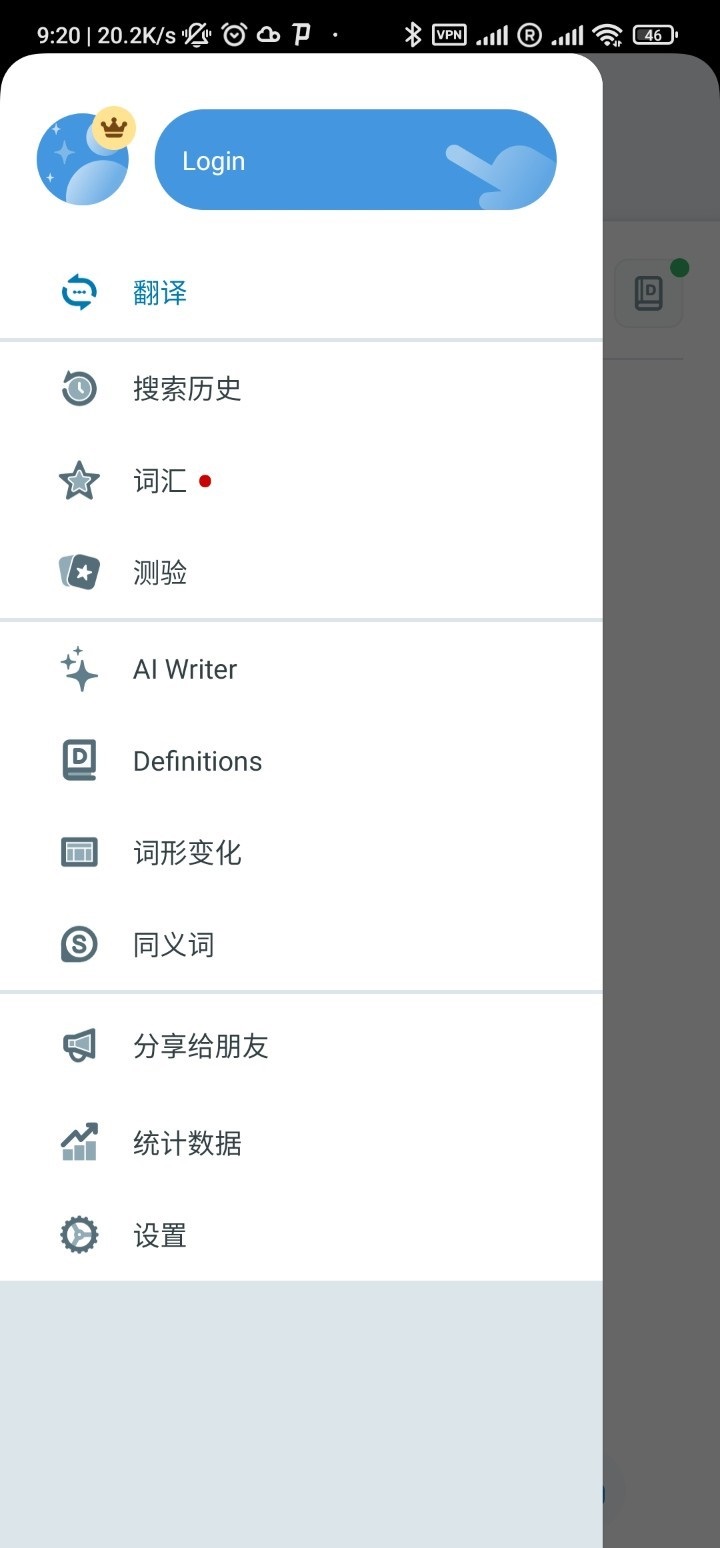Open the 测验 quiz flashcards icon
The image size is (720, 1548).
click(x=78, y=571)
